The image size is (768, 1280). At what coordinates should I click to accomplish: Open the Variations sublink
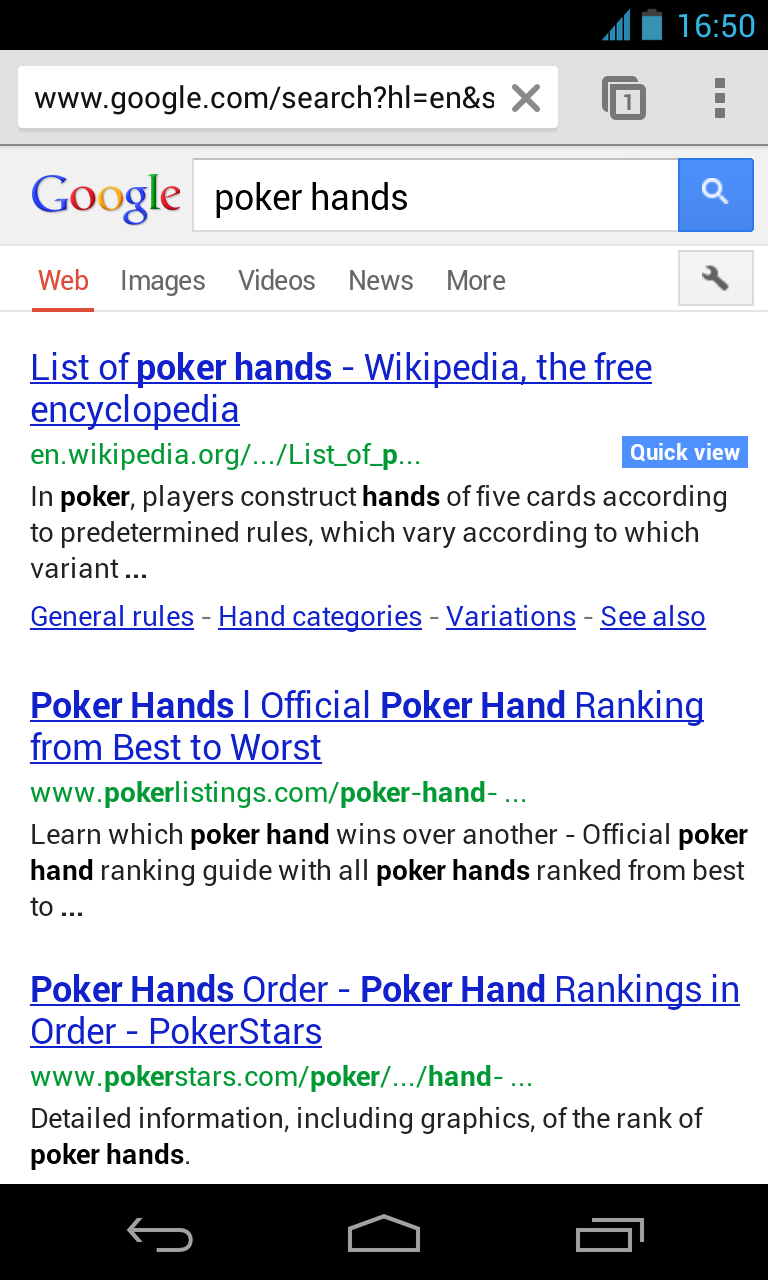coord(511,617)
